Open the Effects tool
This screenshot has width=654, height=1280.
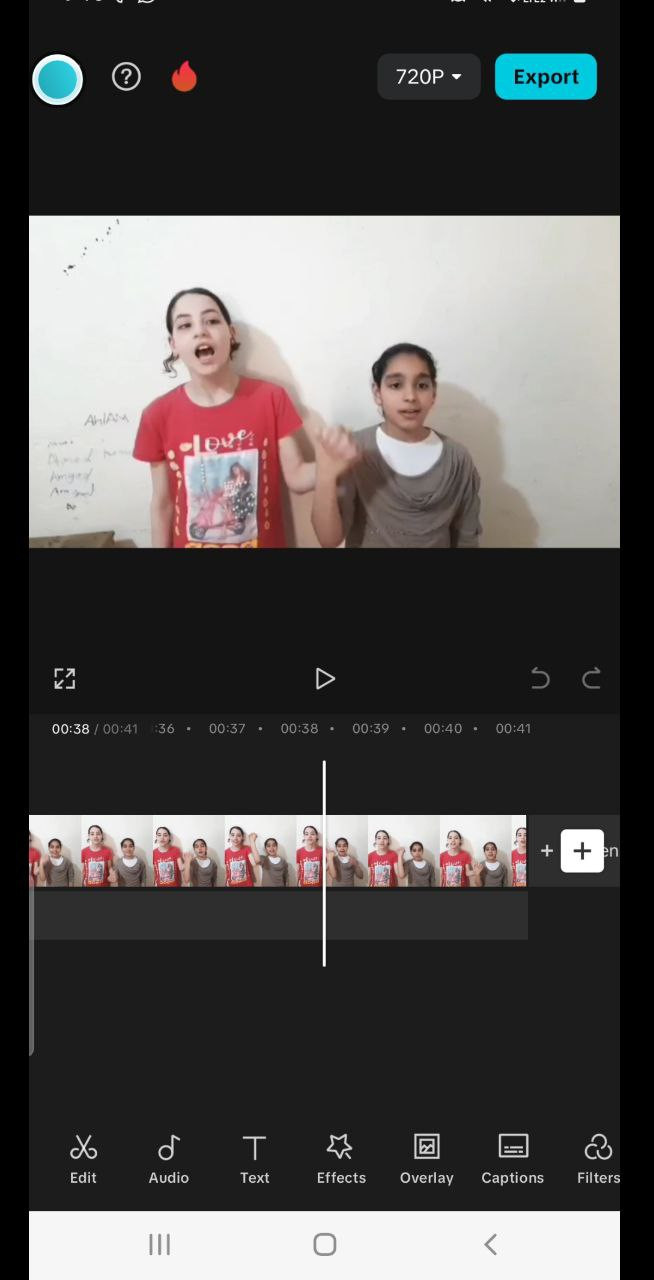341,1159
